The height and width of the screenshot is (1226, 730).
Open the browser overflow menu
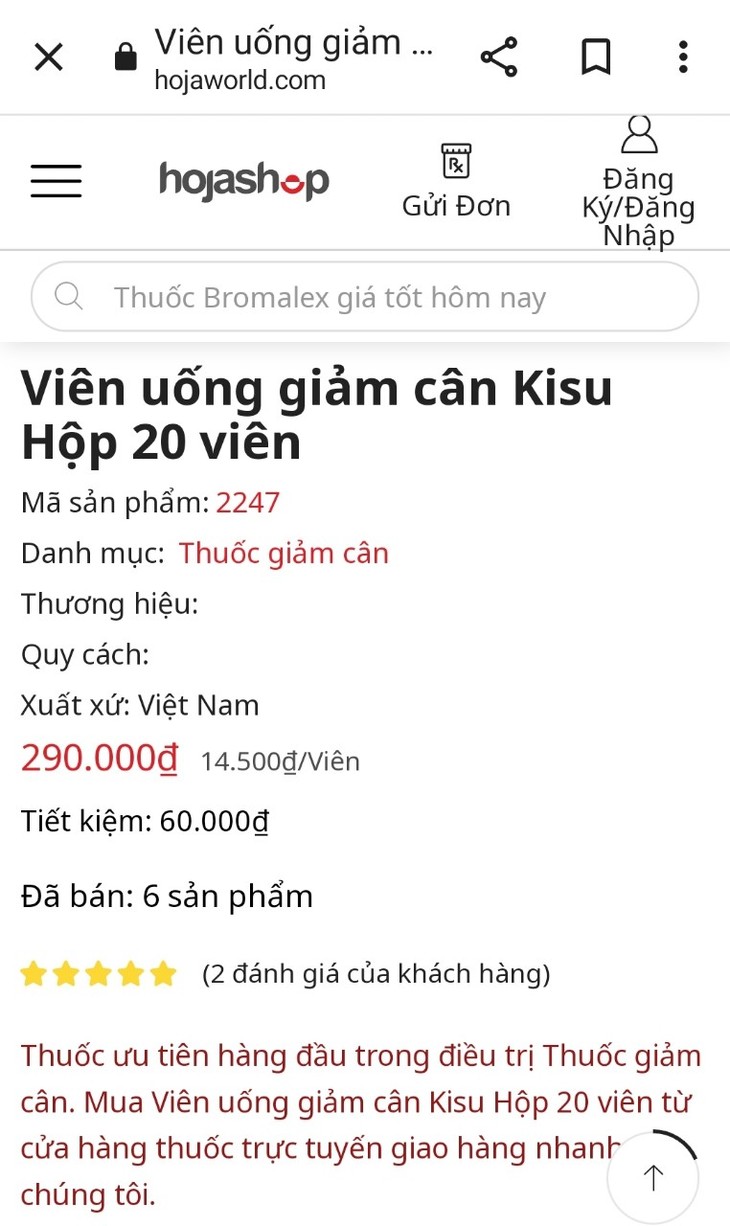683,57
